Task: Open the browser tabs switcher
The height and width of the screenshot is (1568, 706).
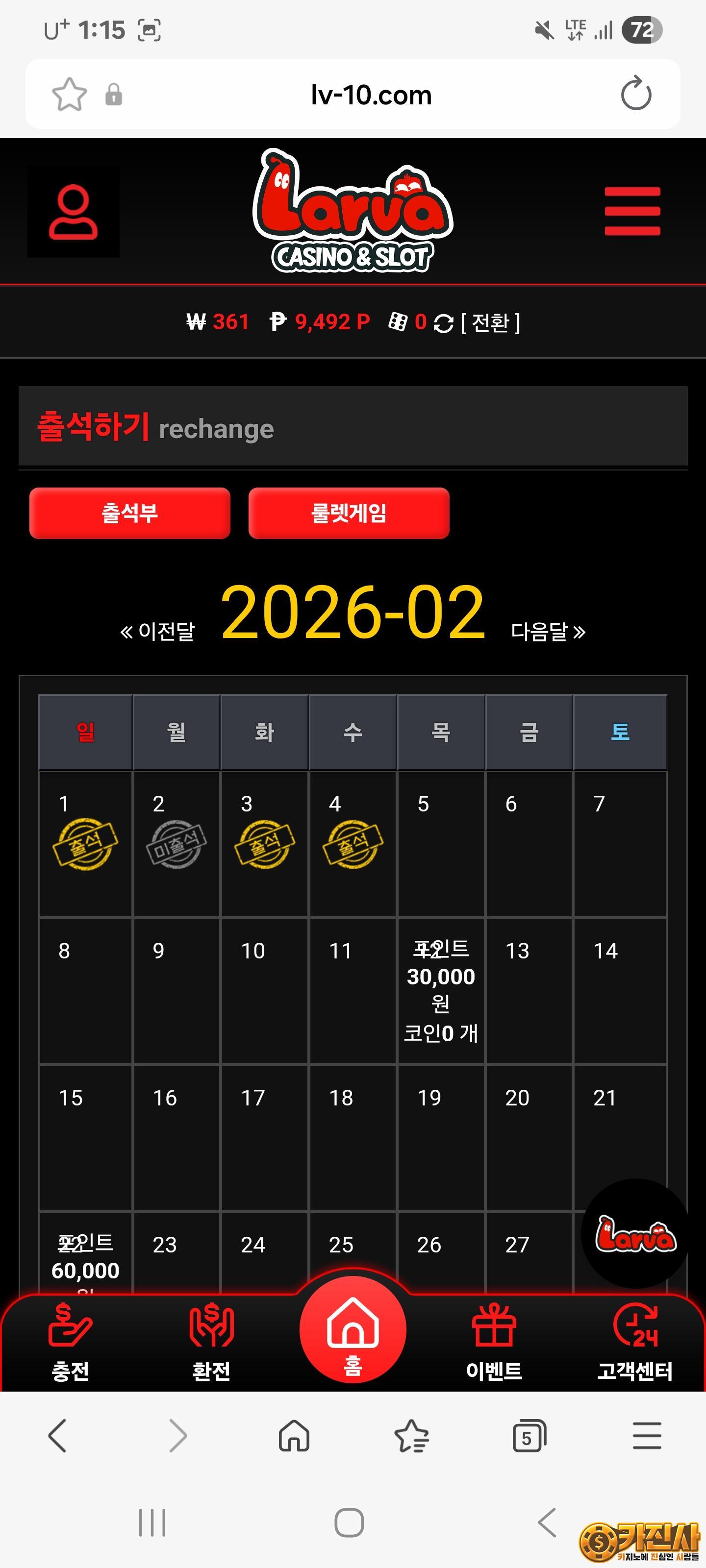Action: coord(529,1437)
